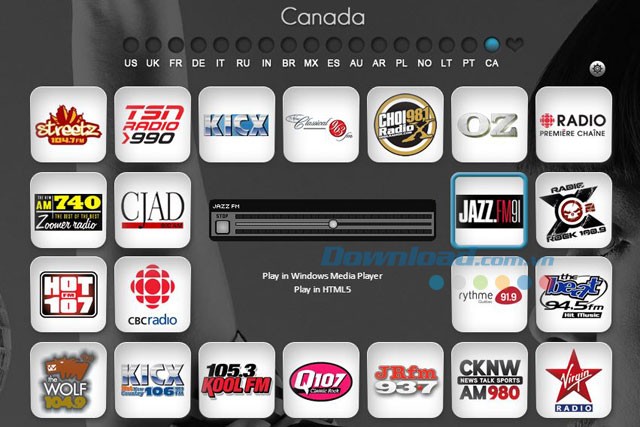This screenshot has height=427, width=640.
Task: Open The Beat 94.5 FM
Action: click(573, 295)
